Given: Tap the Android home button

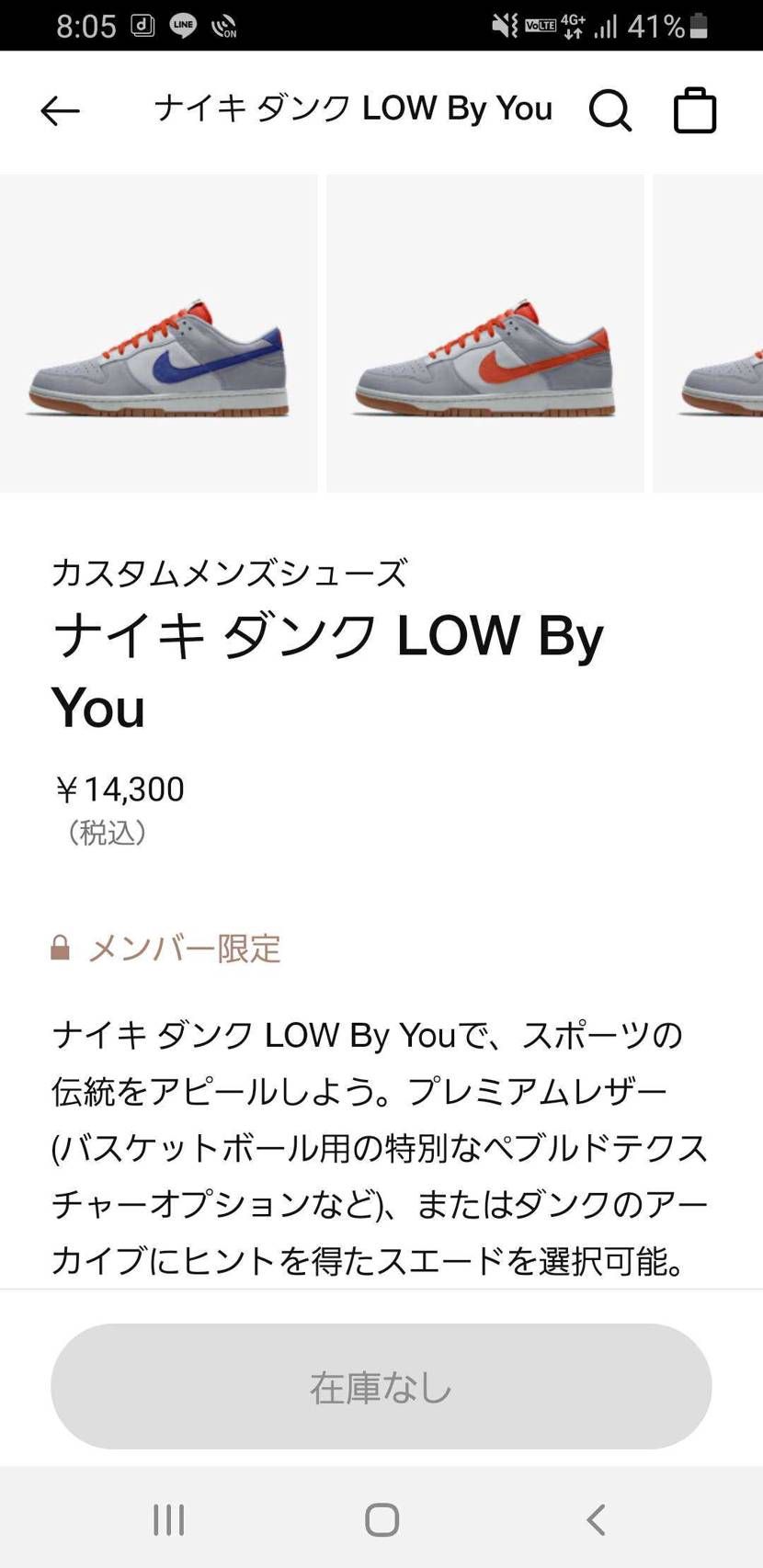Looking at the screenshot, I should click(x=380, y=1520).
